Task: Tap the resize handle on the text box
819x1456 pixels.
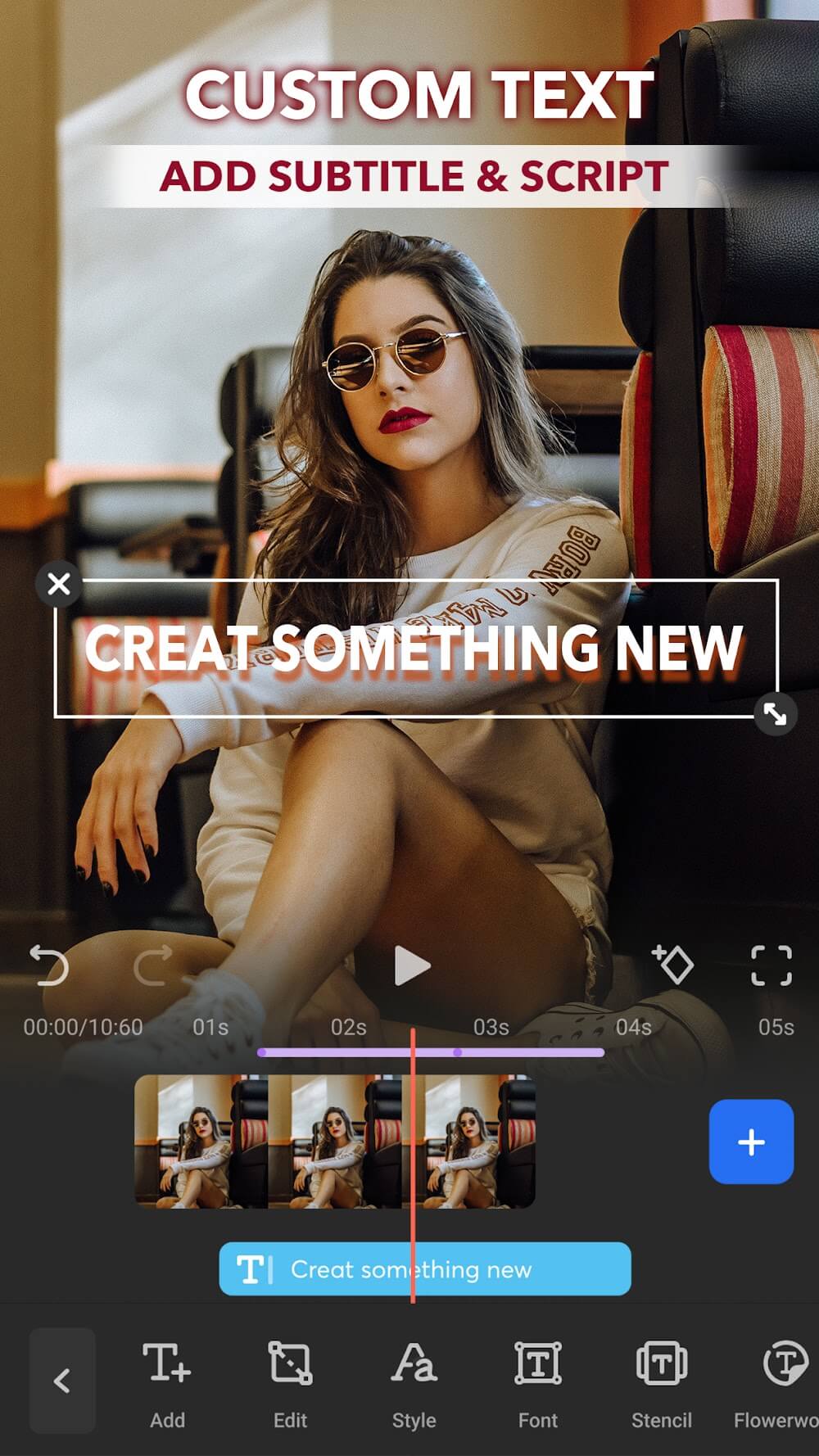Action: pyautogui.click(x=774, y=714)
